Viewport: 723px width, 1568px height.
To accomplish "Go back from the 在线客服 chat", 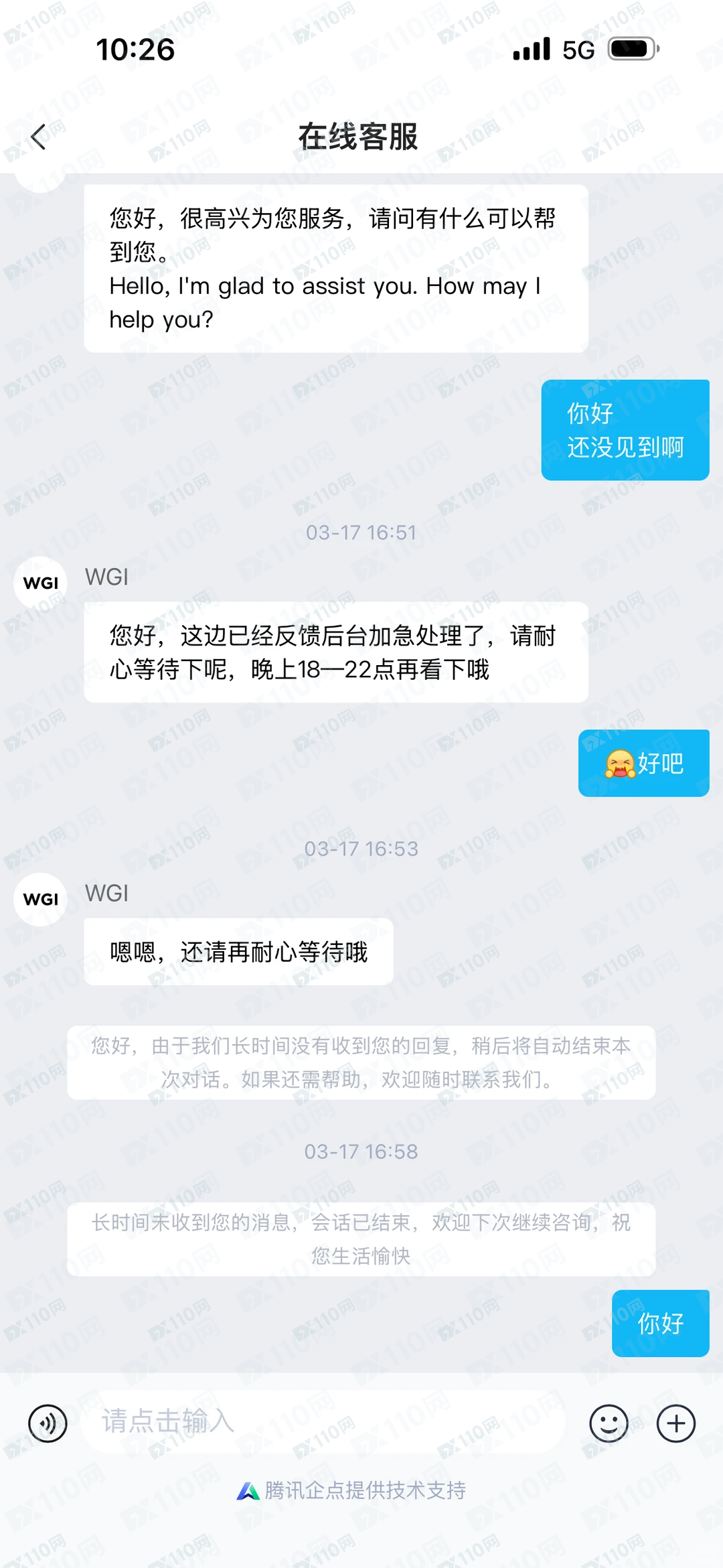I will [39, 137].
